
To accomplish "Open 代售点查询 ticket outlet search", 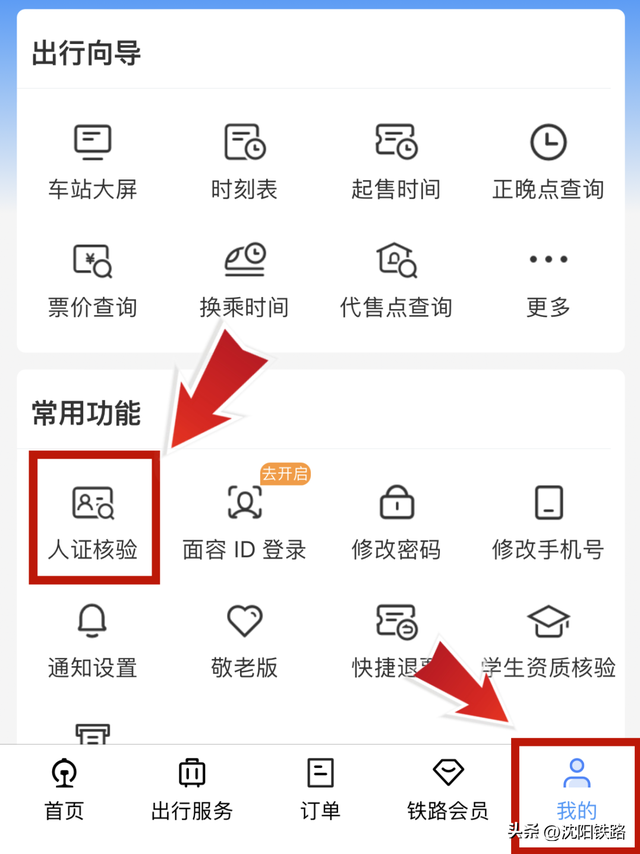I will 396,279.
